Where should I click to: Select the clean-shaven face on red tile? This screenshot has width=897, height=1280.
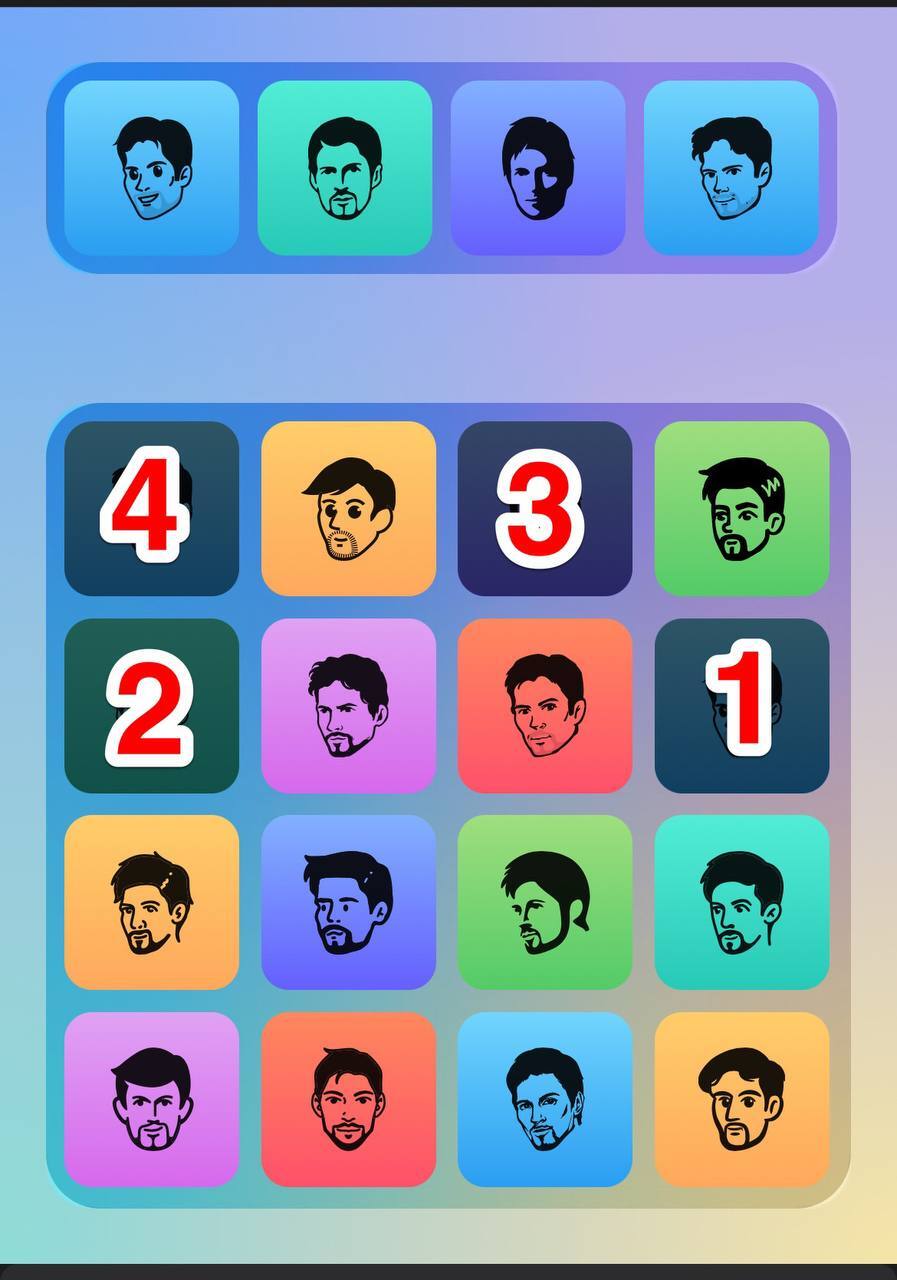[544, 705]
